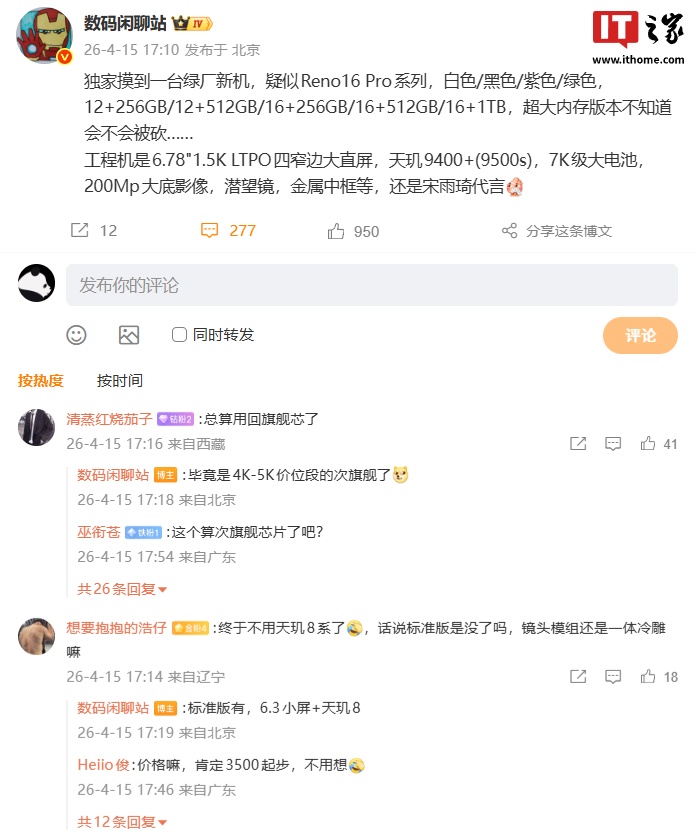
Task: Open 数码闲聊站's profile avatar
Action: coord(44,37)
